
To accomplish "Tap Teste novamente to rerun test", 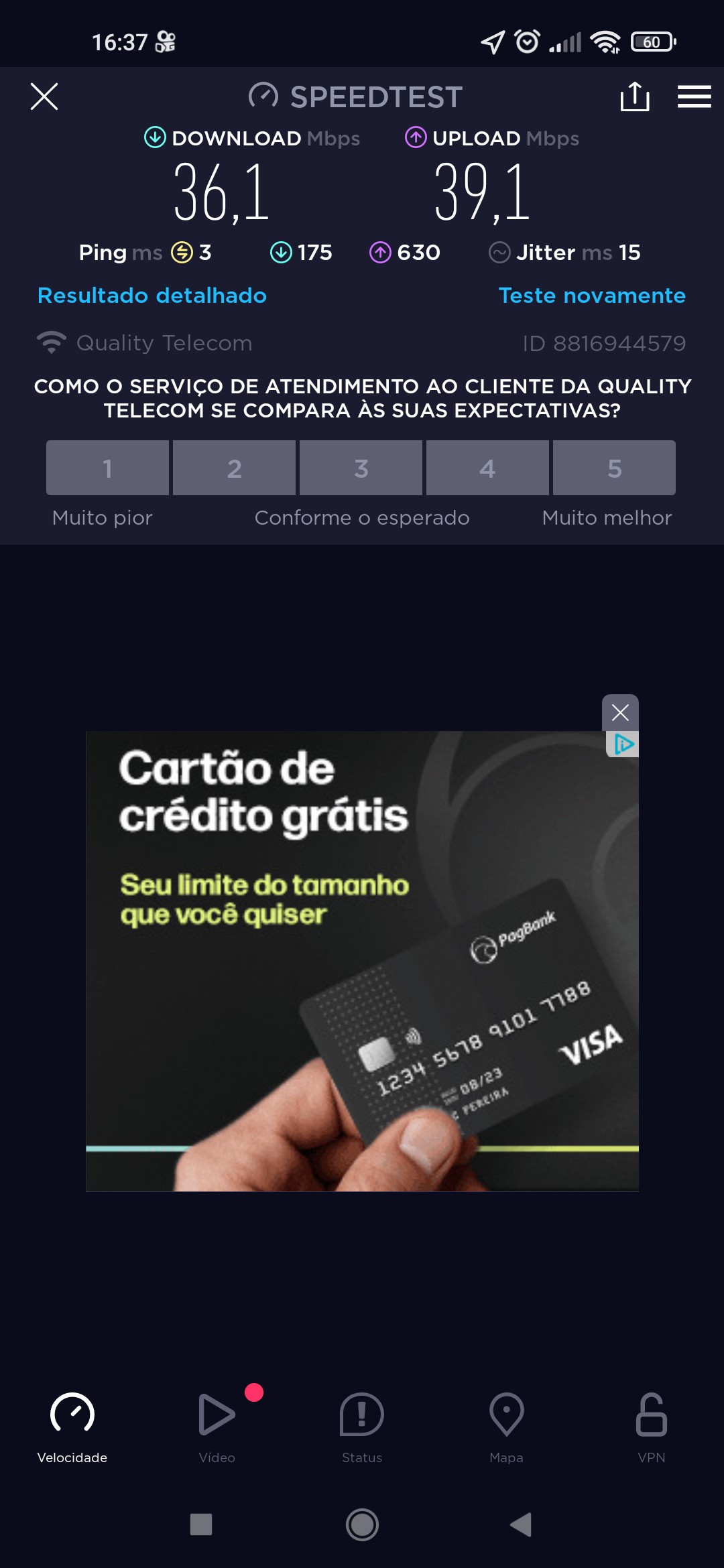I will (x=592, y=296).
